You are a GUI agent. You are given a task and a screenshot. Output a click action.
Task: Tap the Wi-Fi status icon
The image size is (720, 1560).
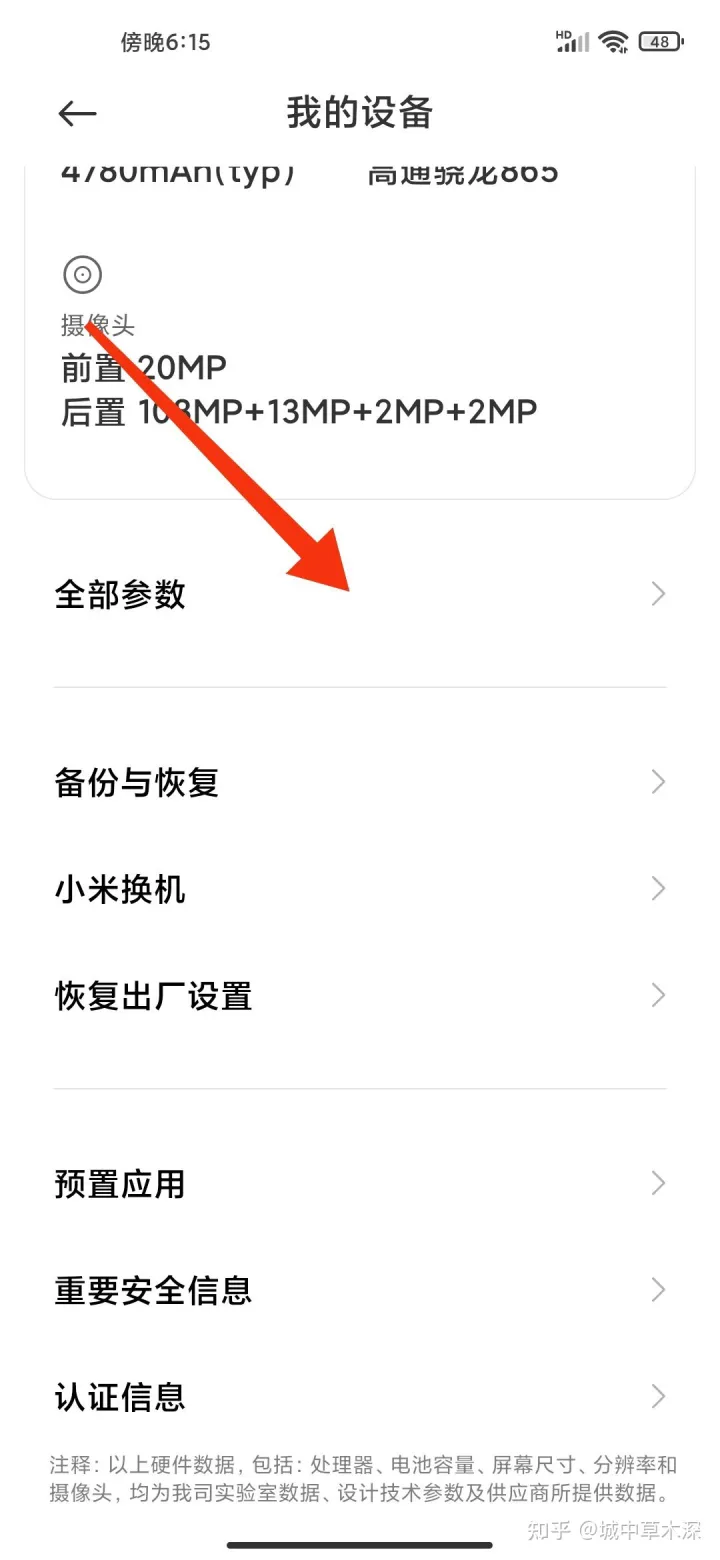pyautogui.click(x=613, y=41)
